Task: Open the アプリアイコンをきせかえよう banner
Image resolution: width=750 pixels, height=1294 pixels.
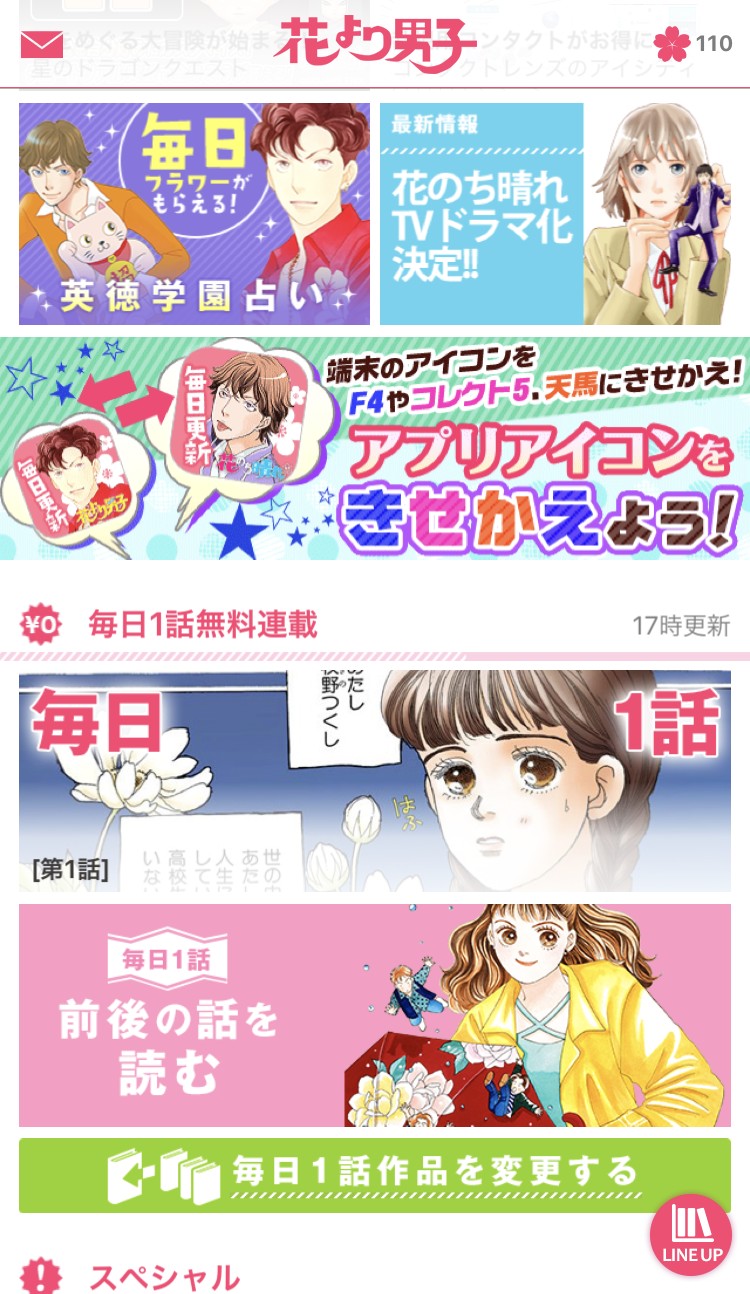Action: [x=375, y=448]
